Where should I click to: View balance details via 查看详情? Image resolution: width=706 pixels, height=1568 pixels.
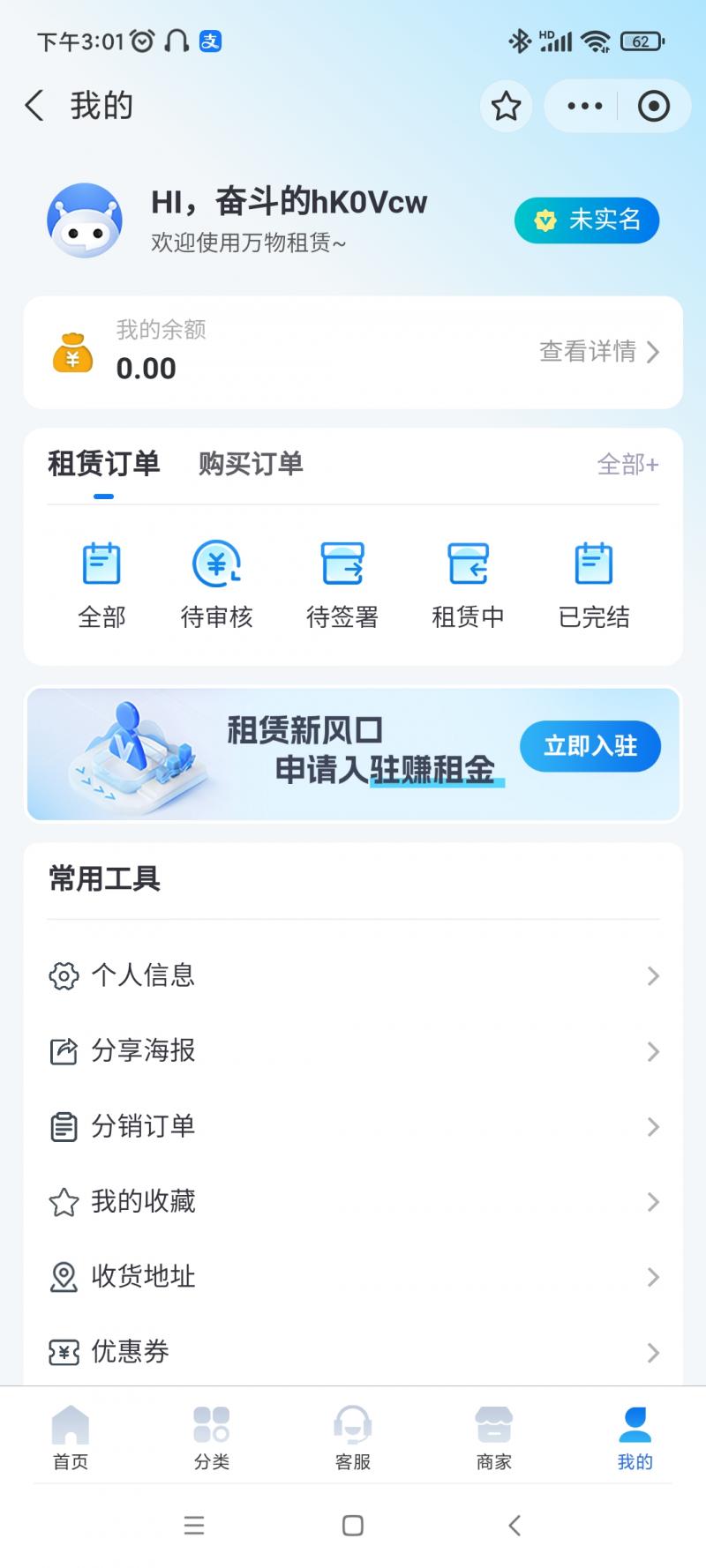tap(598, 352)
